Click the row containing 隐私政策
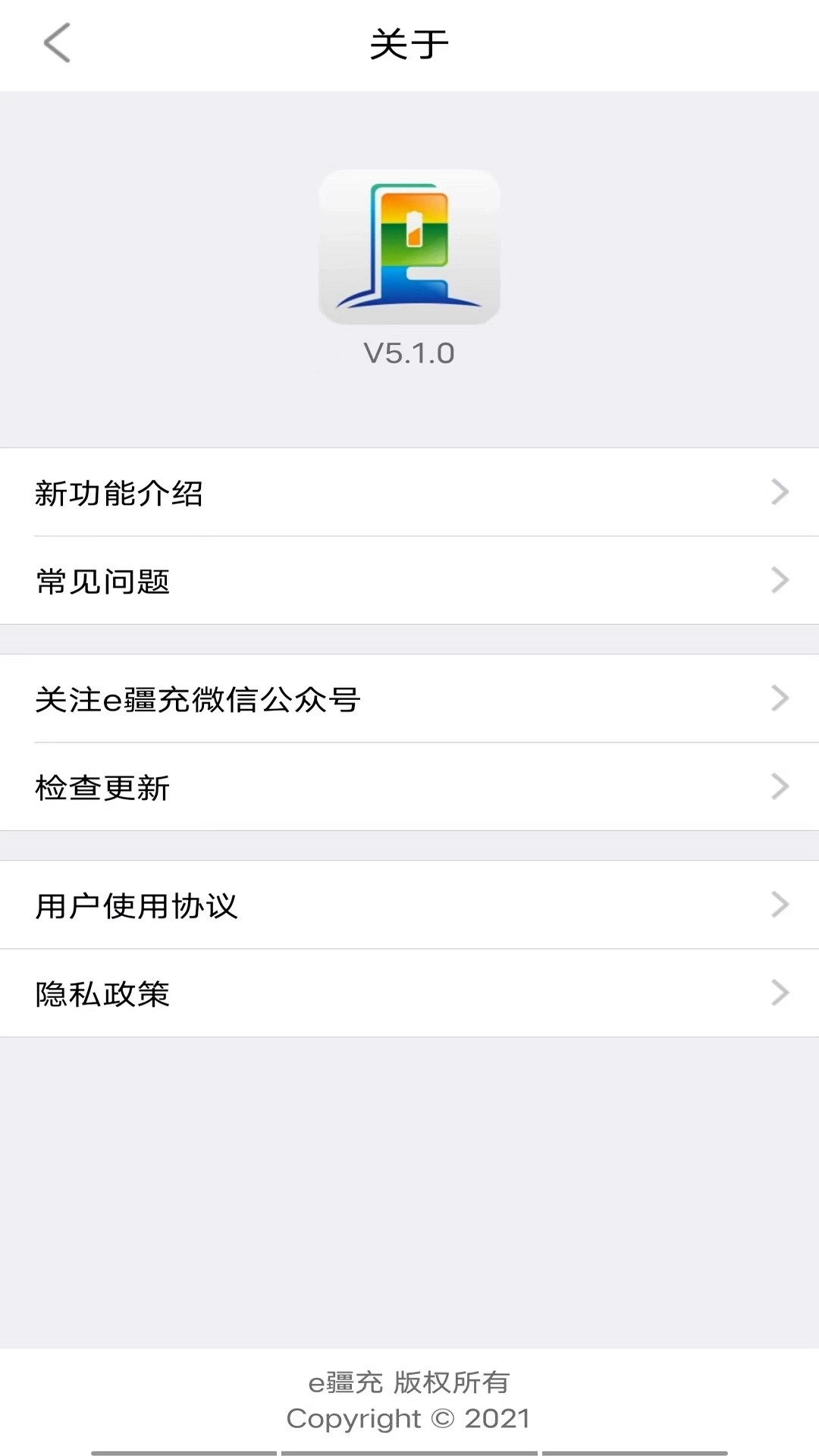 pyautogui.click(x=409, y=993)
